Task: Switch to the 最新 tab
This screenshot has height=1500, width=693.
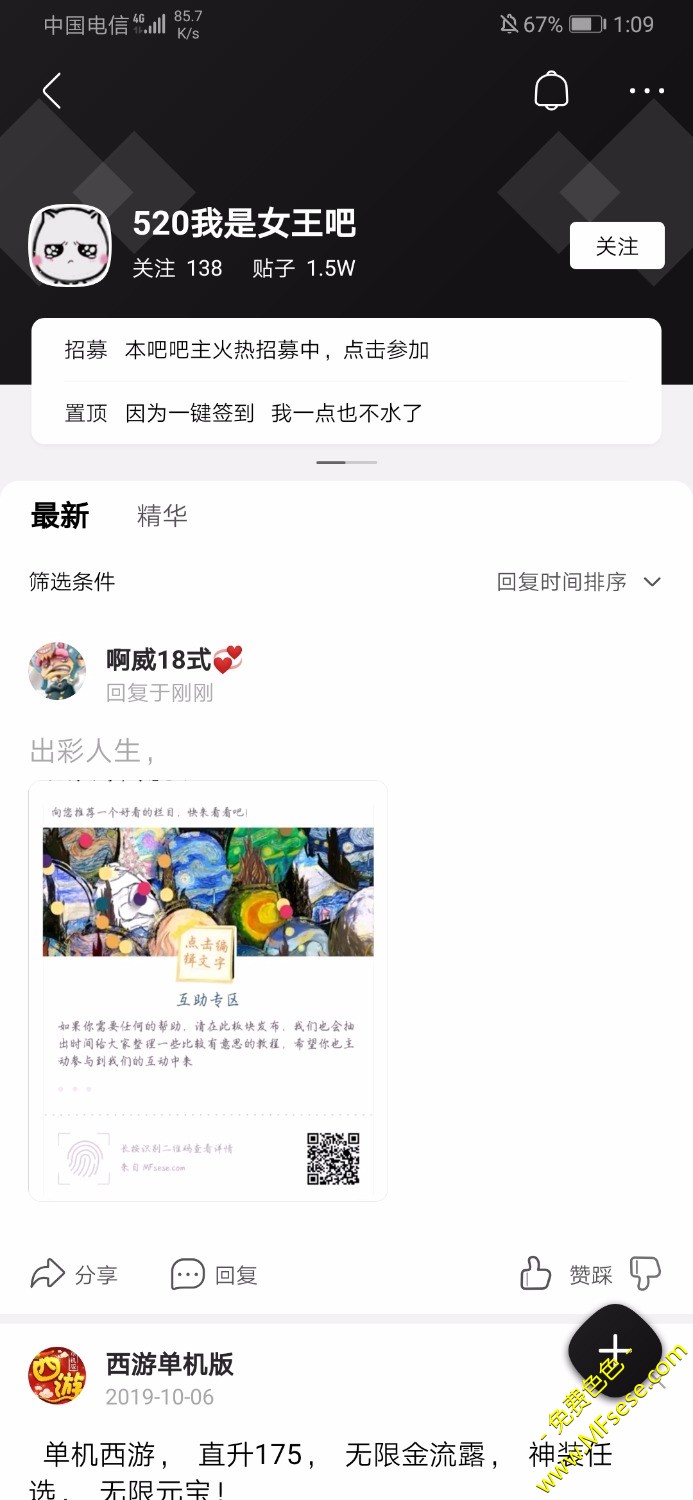Action: tap(60, 516)
